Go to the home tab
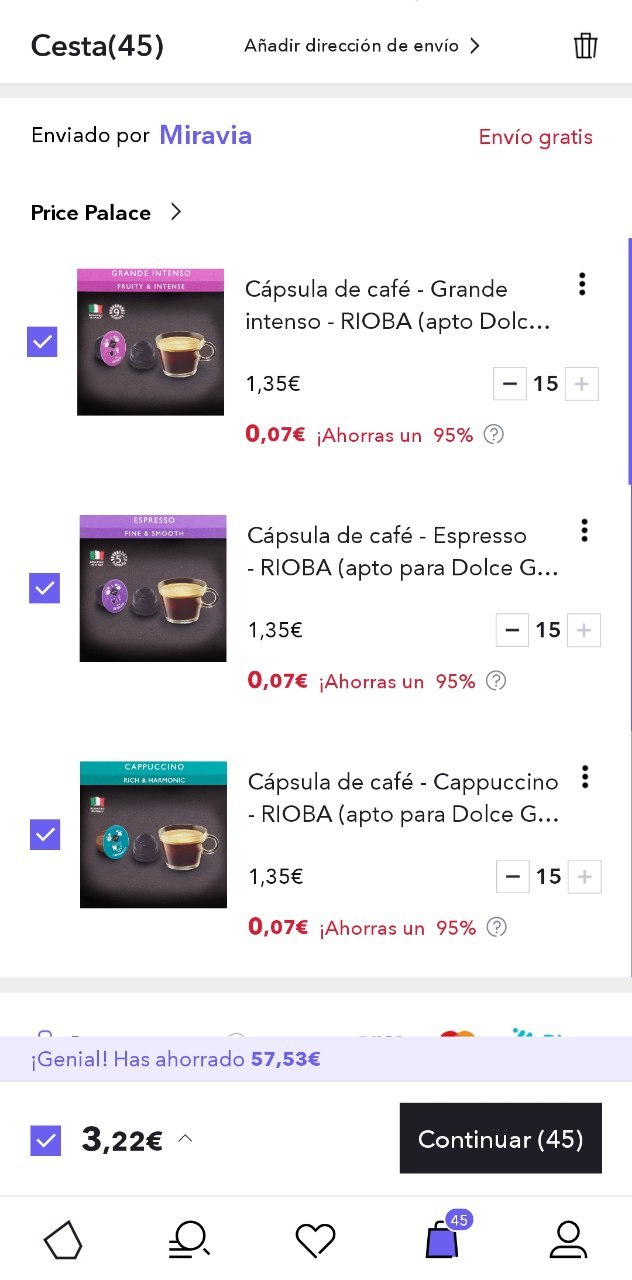The image size is (632, 1280). (63, 1240)
